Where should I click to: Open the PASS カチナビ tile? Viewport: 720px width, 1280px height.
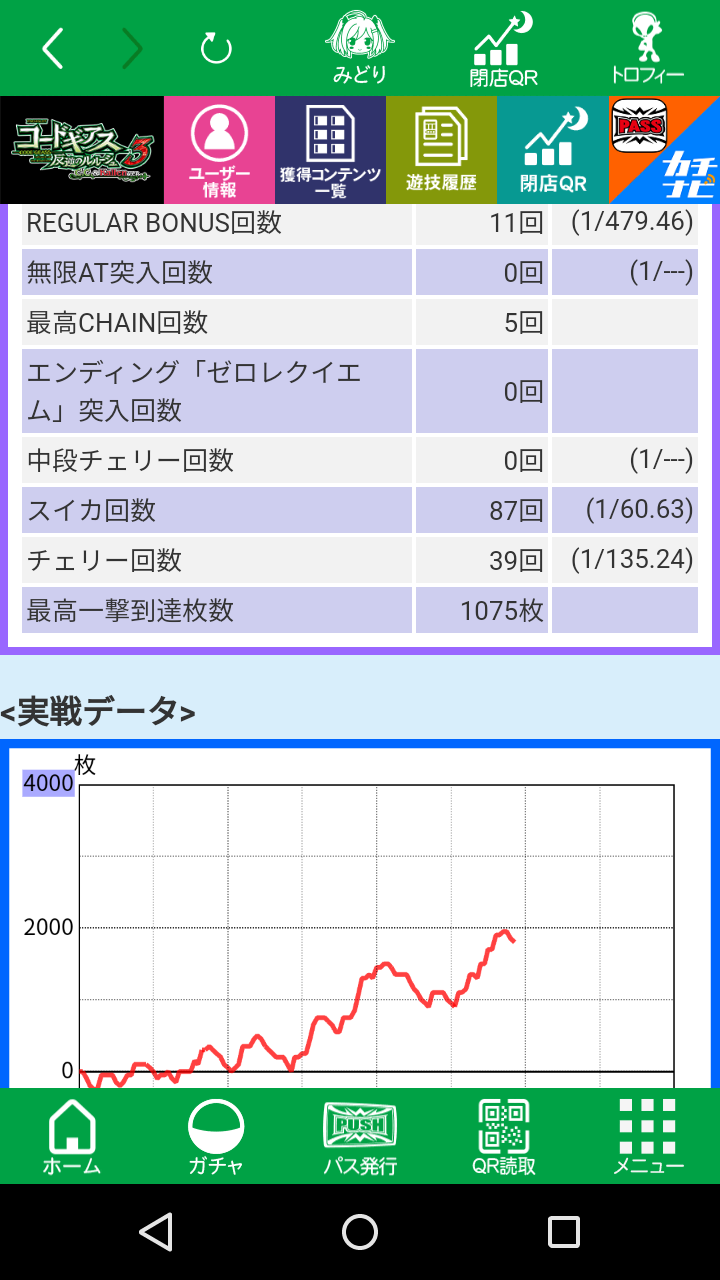pyautogui.click(x=664, y=150)
